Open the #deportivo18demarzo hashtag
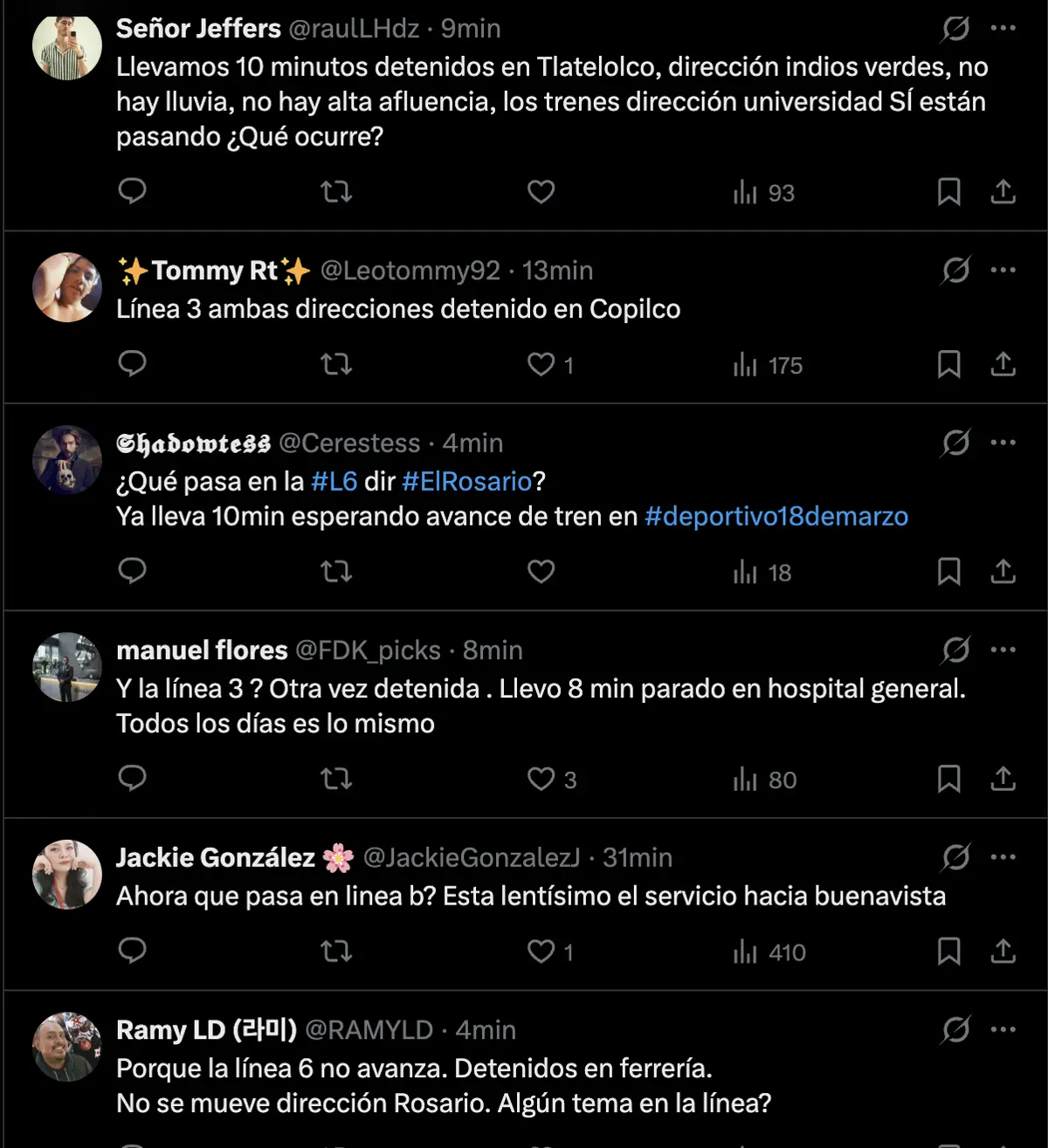The image size is (1048, 1148). point(776,517)
